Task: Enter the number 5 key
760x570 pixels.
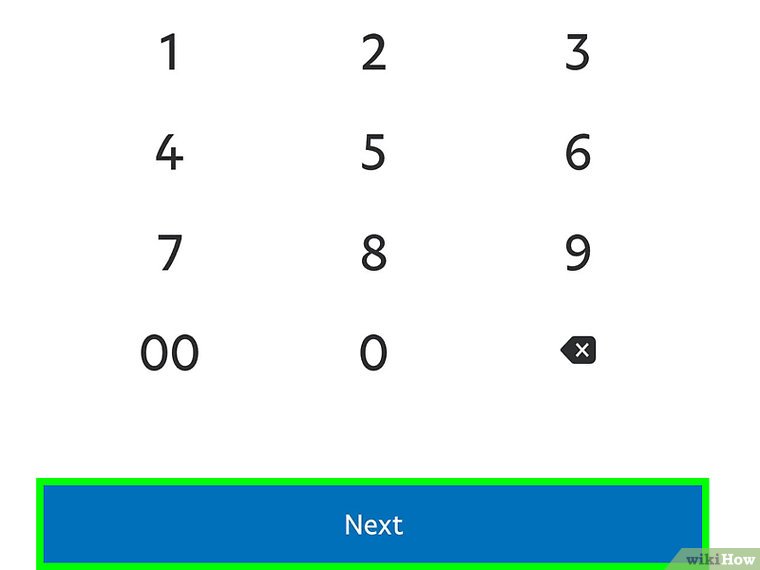Action: (x=374, y=153)
